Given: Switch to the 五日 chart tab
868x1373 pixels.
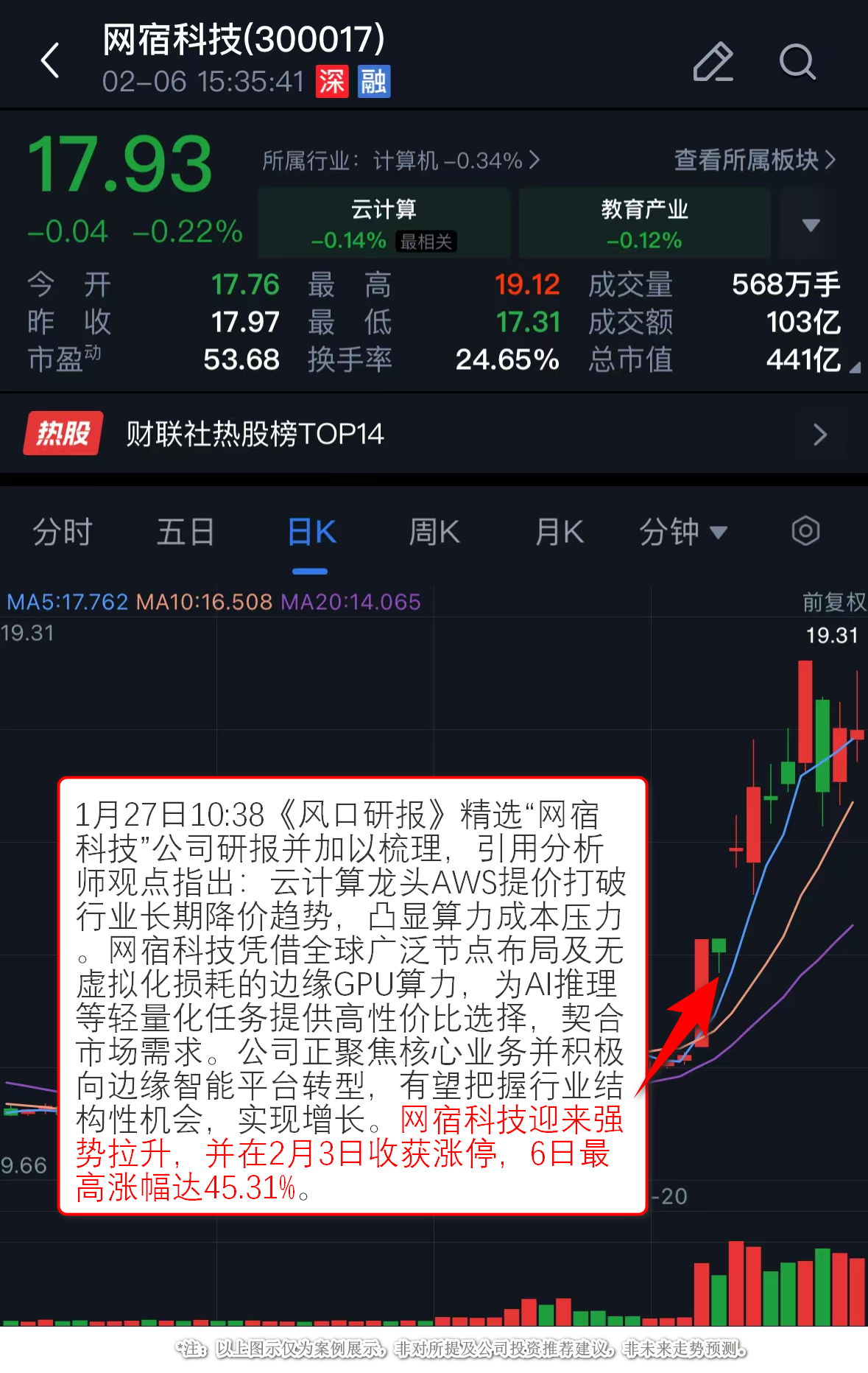Looking at the screenshot, I should coord(186,532).
